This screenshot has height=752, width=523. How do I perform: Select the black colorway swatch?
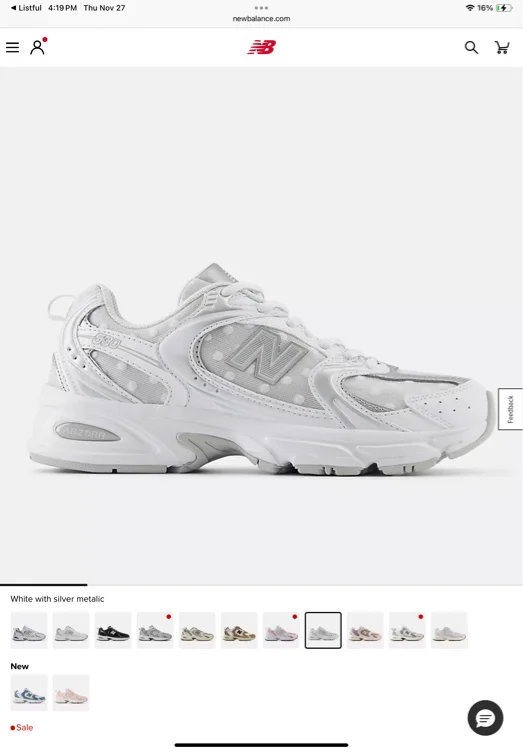click(113, 630)
